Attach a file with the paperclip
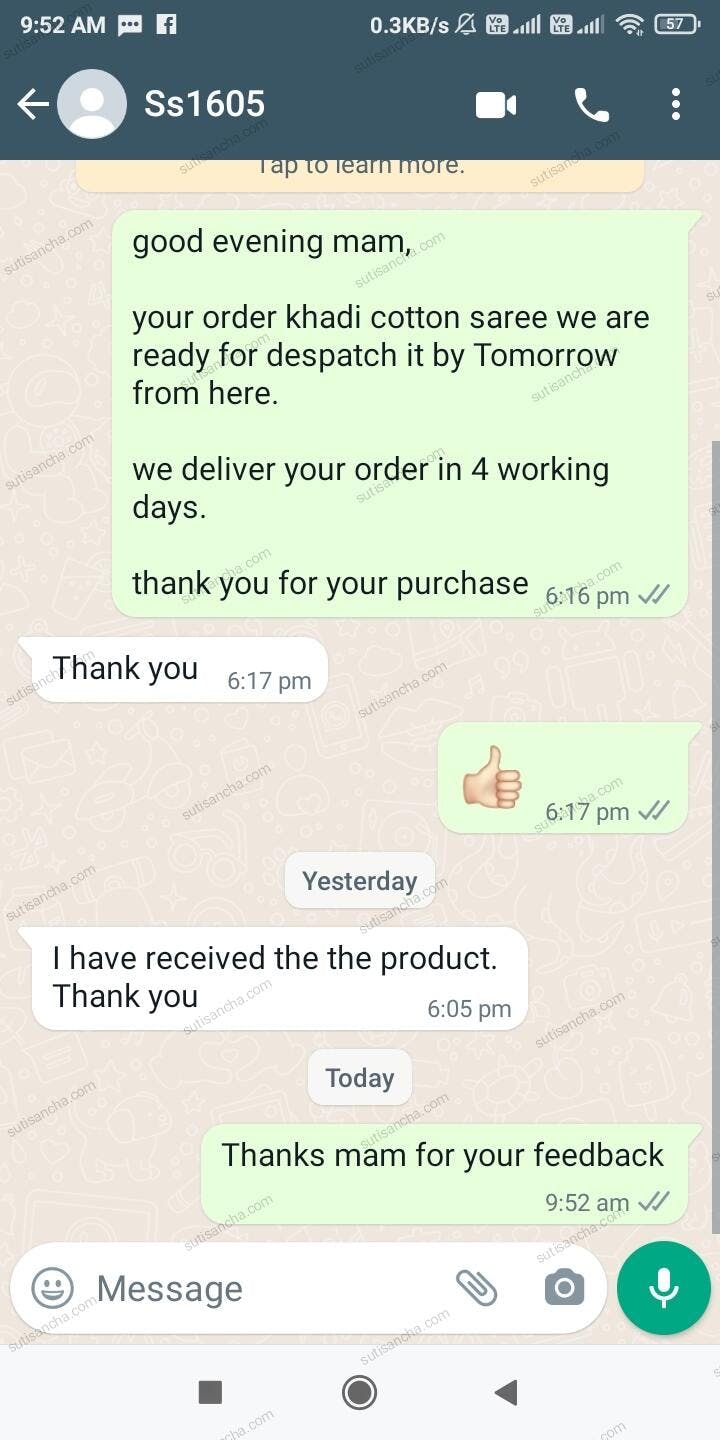Image resolution: width=720 pixels, height=1440 pixels. 477,1288
